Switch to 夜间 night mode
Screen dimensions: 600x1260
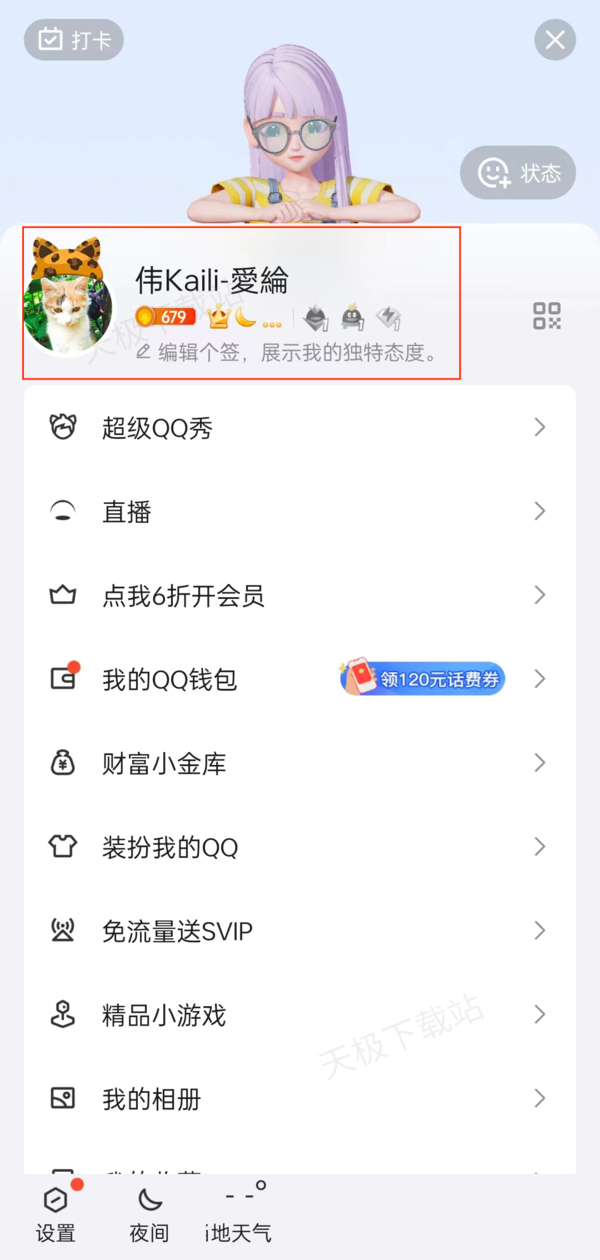tap(149, 1213)
